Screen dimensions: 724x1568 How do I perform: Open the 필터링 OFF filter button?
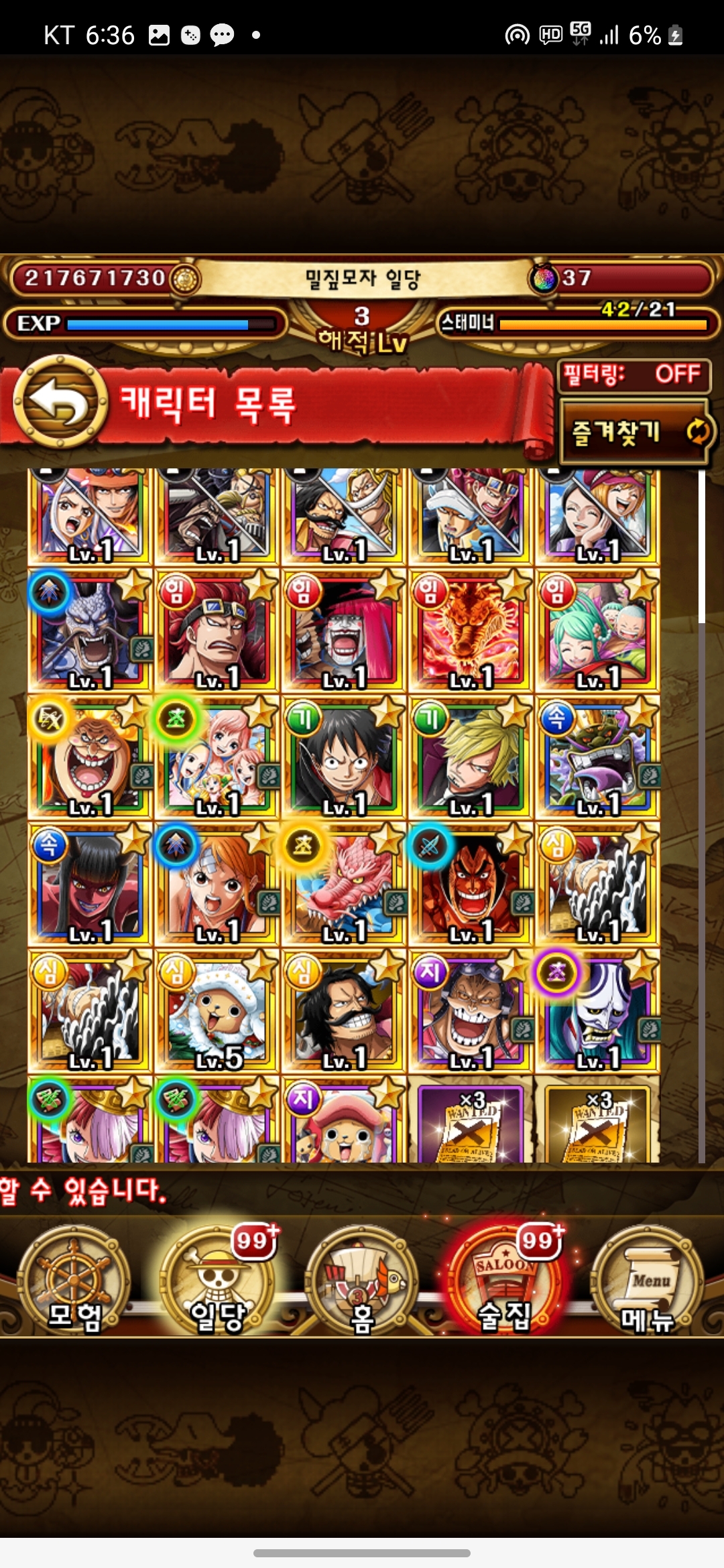tap(633, 375)
